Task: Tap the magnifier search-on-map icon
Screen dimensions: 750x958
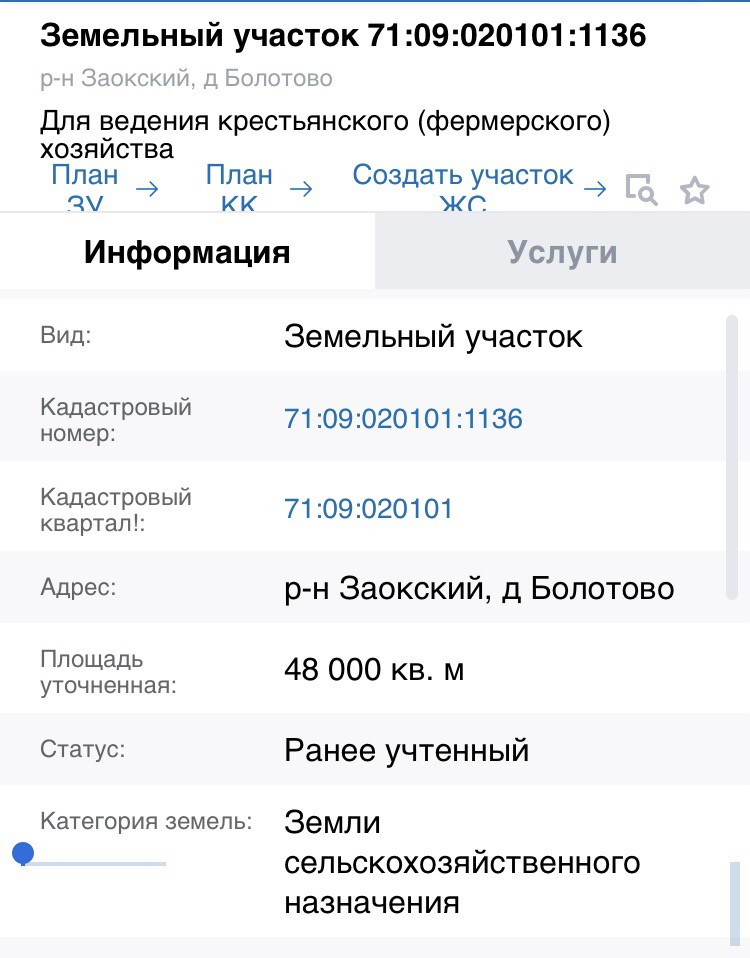Action: tap(641, 189)
